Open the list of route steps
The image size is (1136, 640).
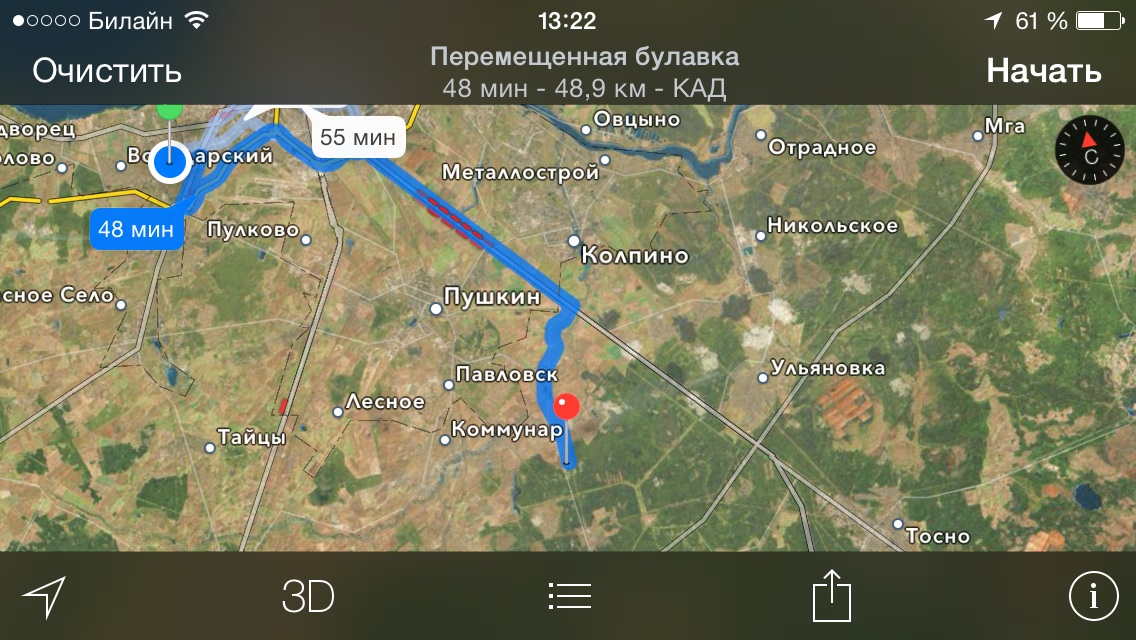(570, 597)
